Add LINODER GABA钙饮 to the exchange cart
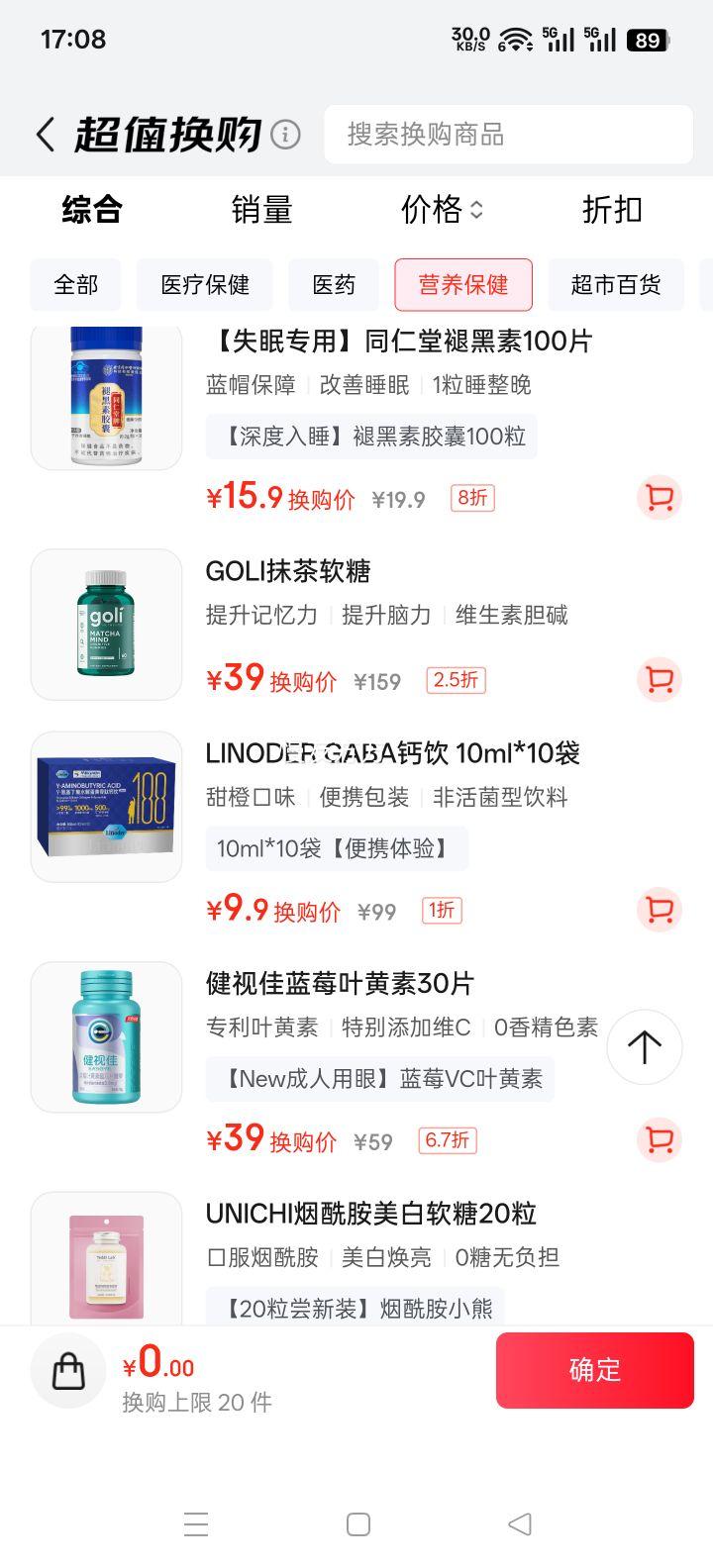The height and width of the screenshot is (1568, 713). click(x=659, y=910)
